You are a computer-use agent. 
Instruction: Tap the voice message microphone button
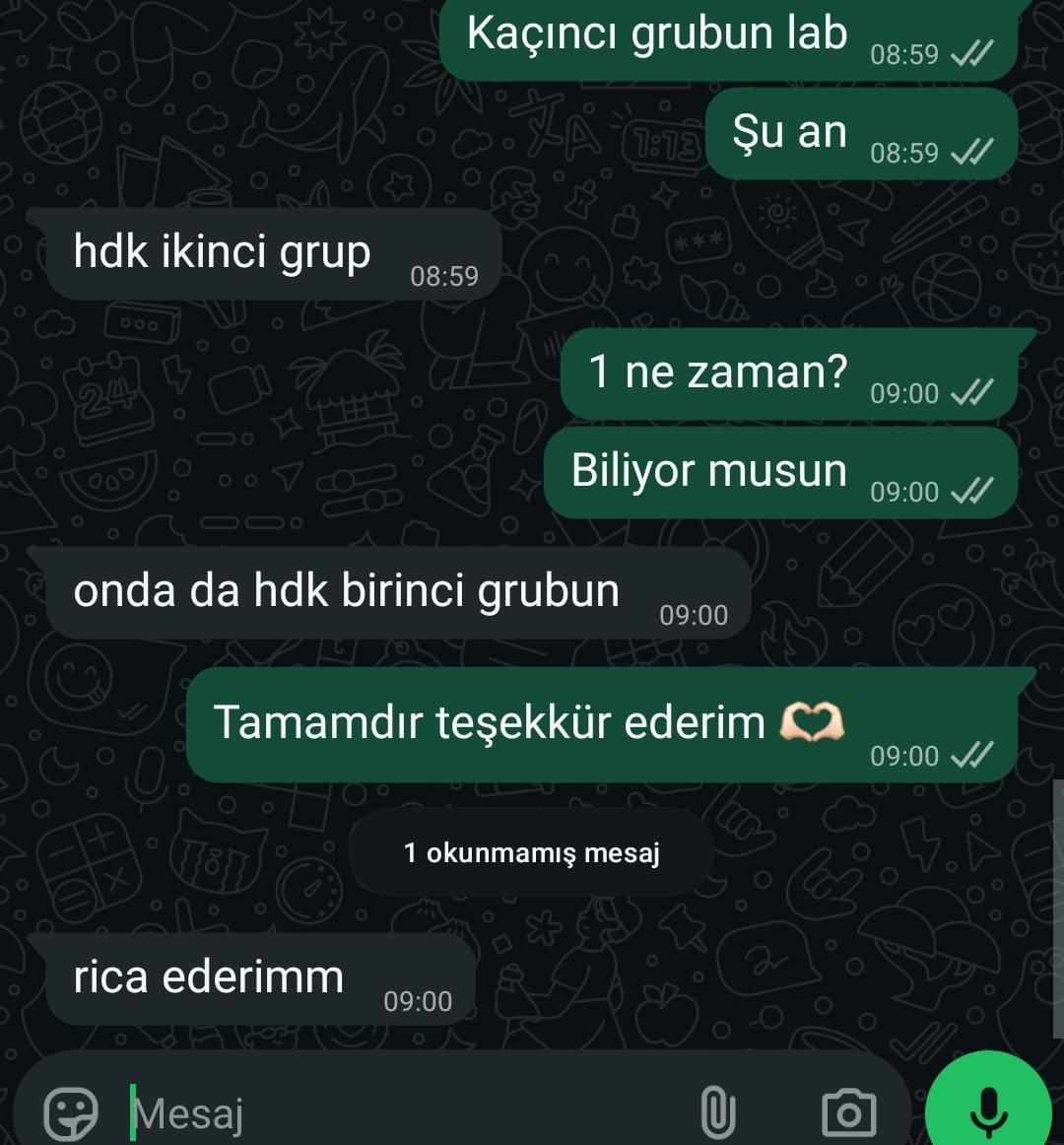(988, 1110)
